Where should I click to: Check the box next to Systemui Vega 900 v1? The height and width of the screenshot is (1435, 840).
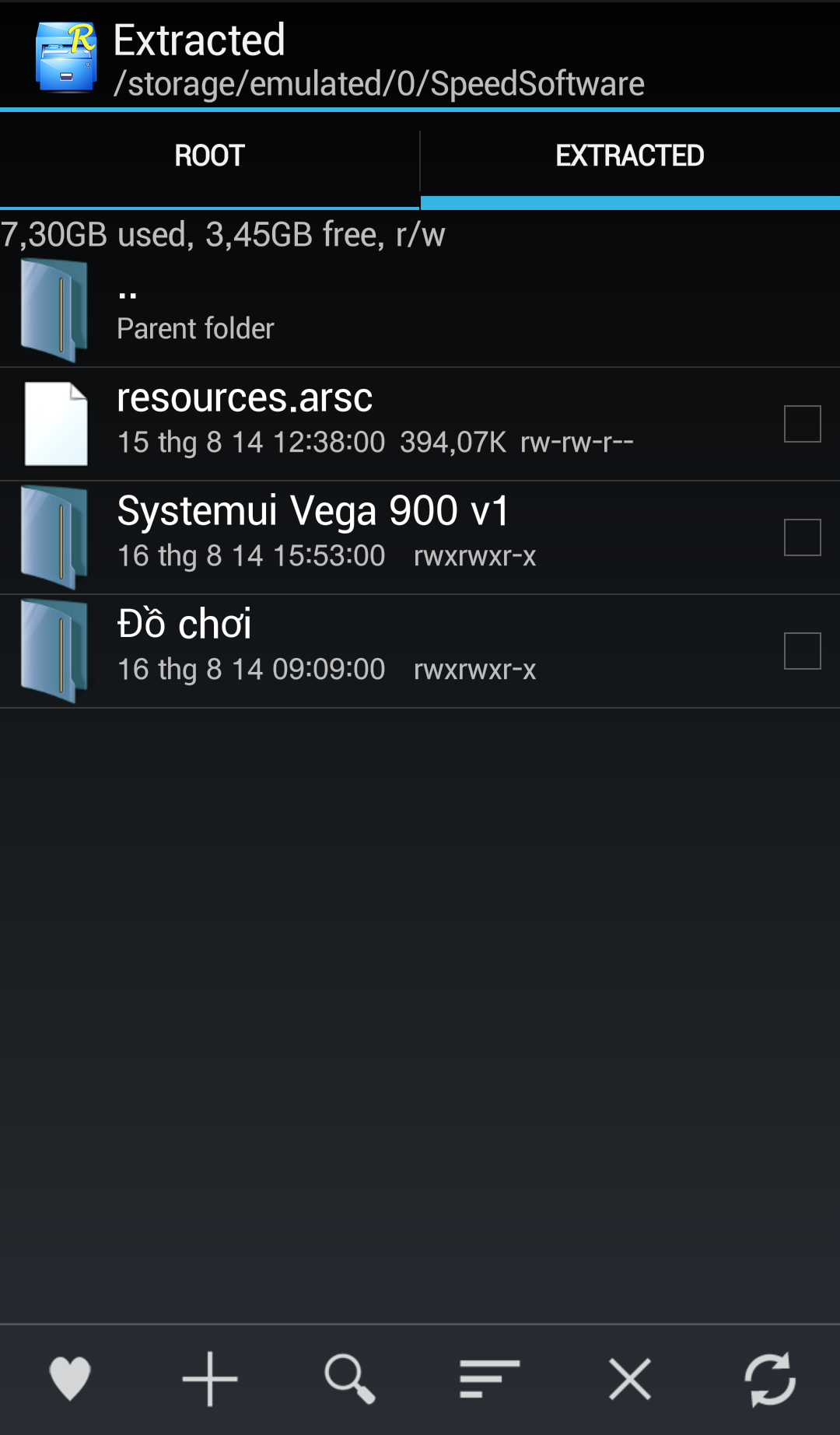pyautogui.click(x=803, y=537)
